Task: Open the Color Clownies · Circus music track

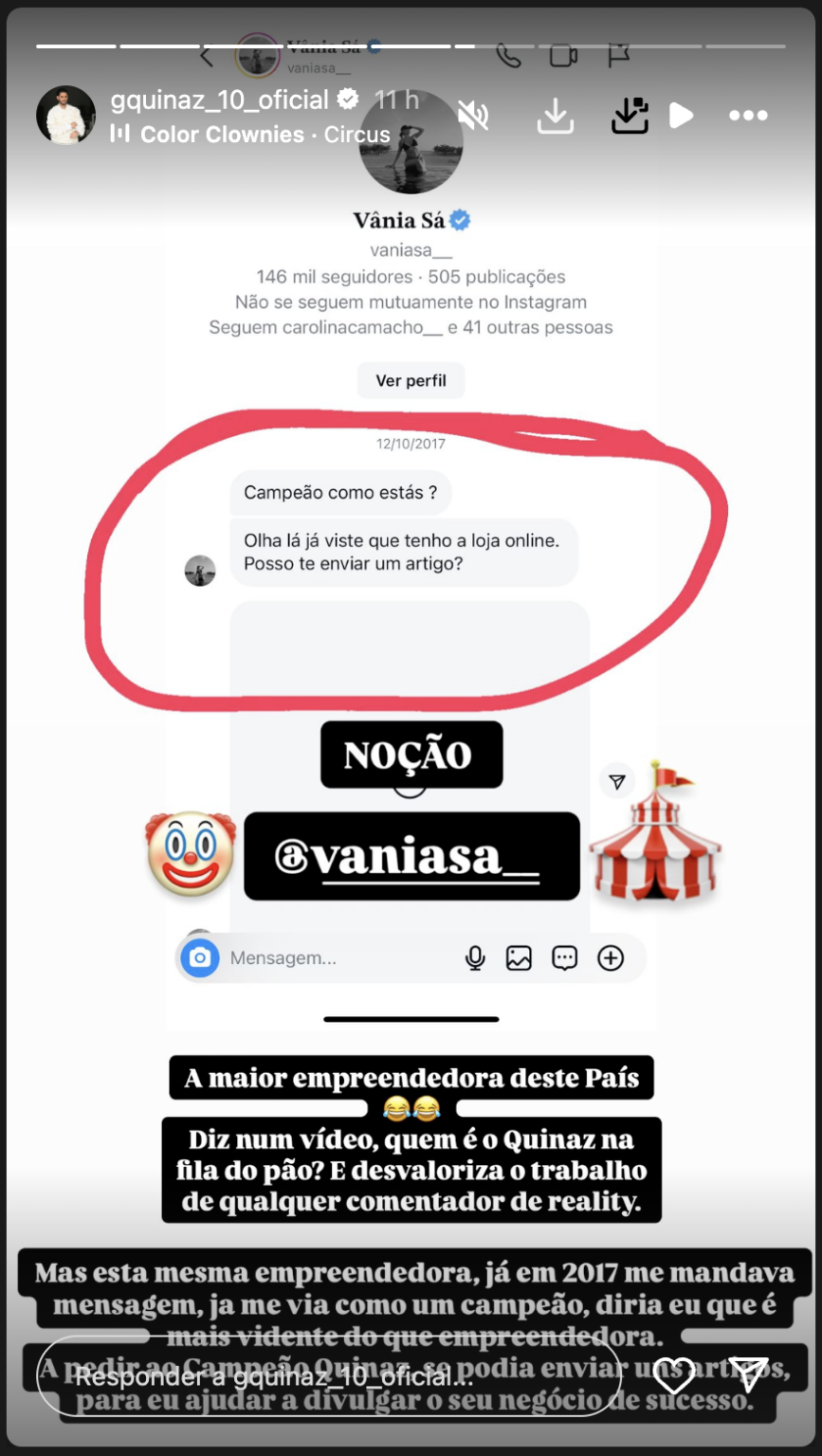Action: click(250, 135)
